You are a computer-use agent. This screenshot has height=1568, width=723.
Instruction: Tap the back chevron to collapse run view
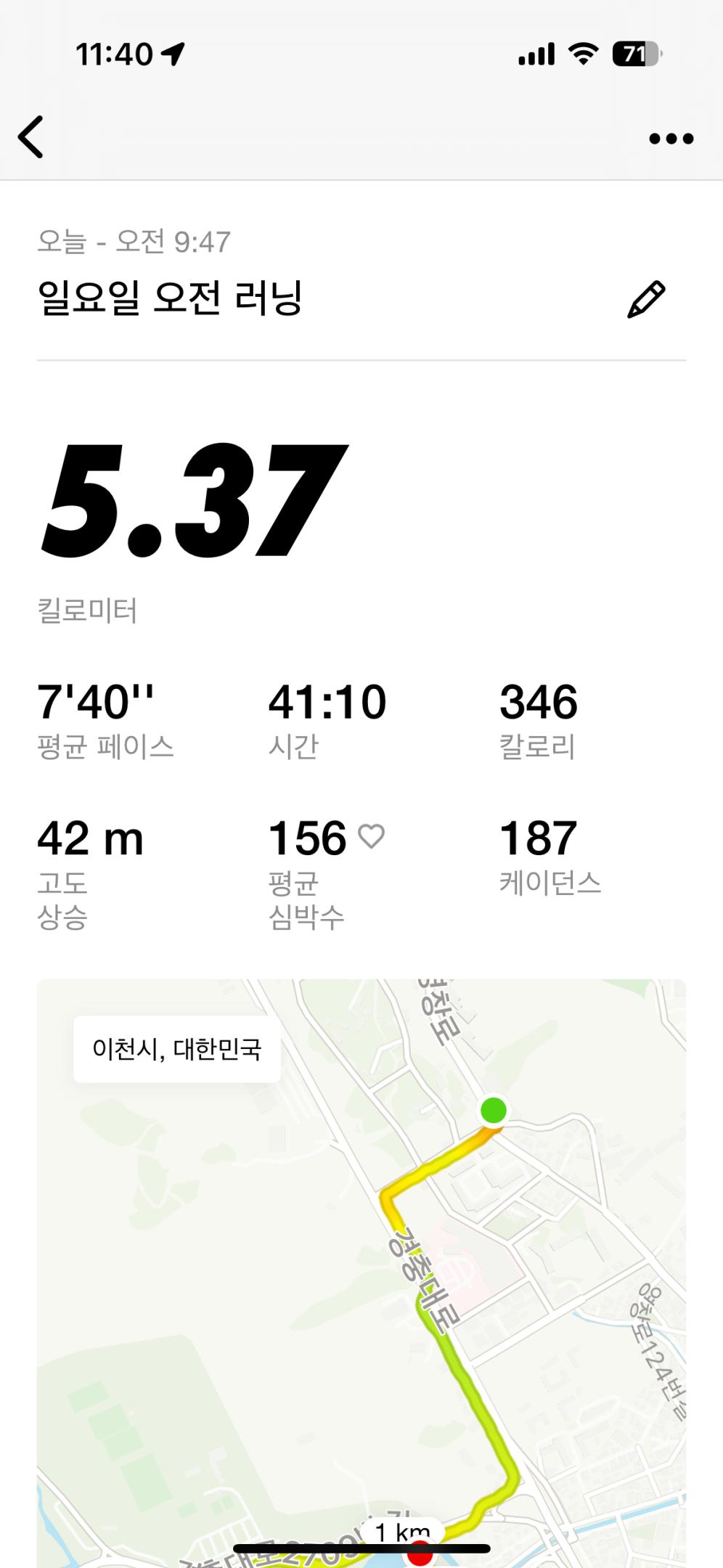coord(30,136)
